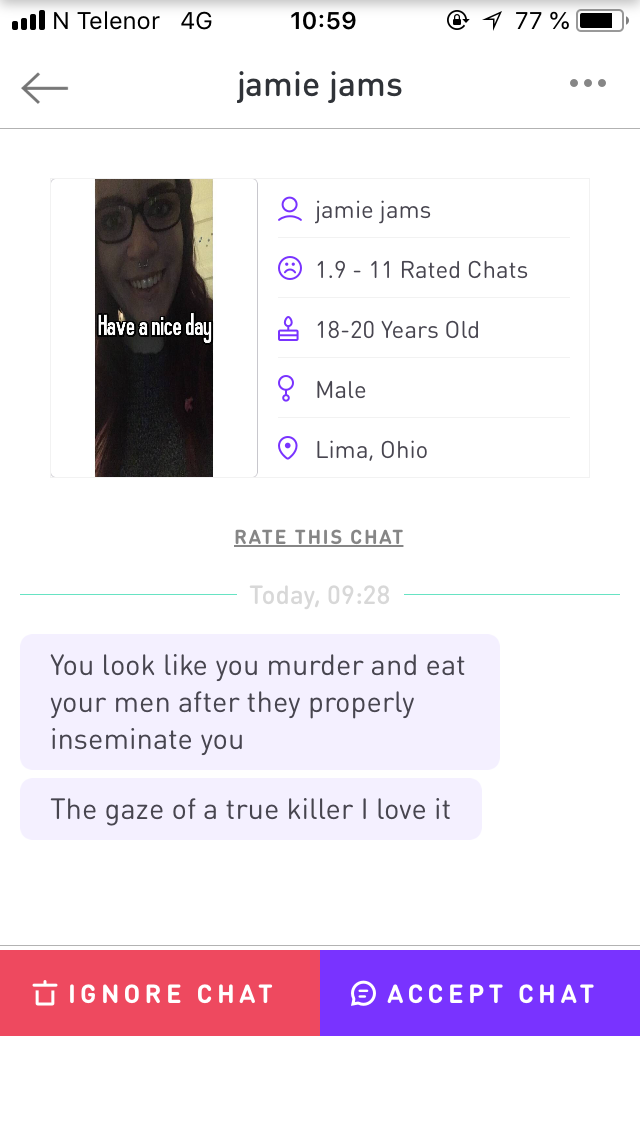Tap the Rate This Chat link
Viewport: 640px width, 1136px height.
(x=319, y=537)
